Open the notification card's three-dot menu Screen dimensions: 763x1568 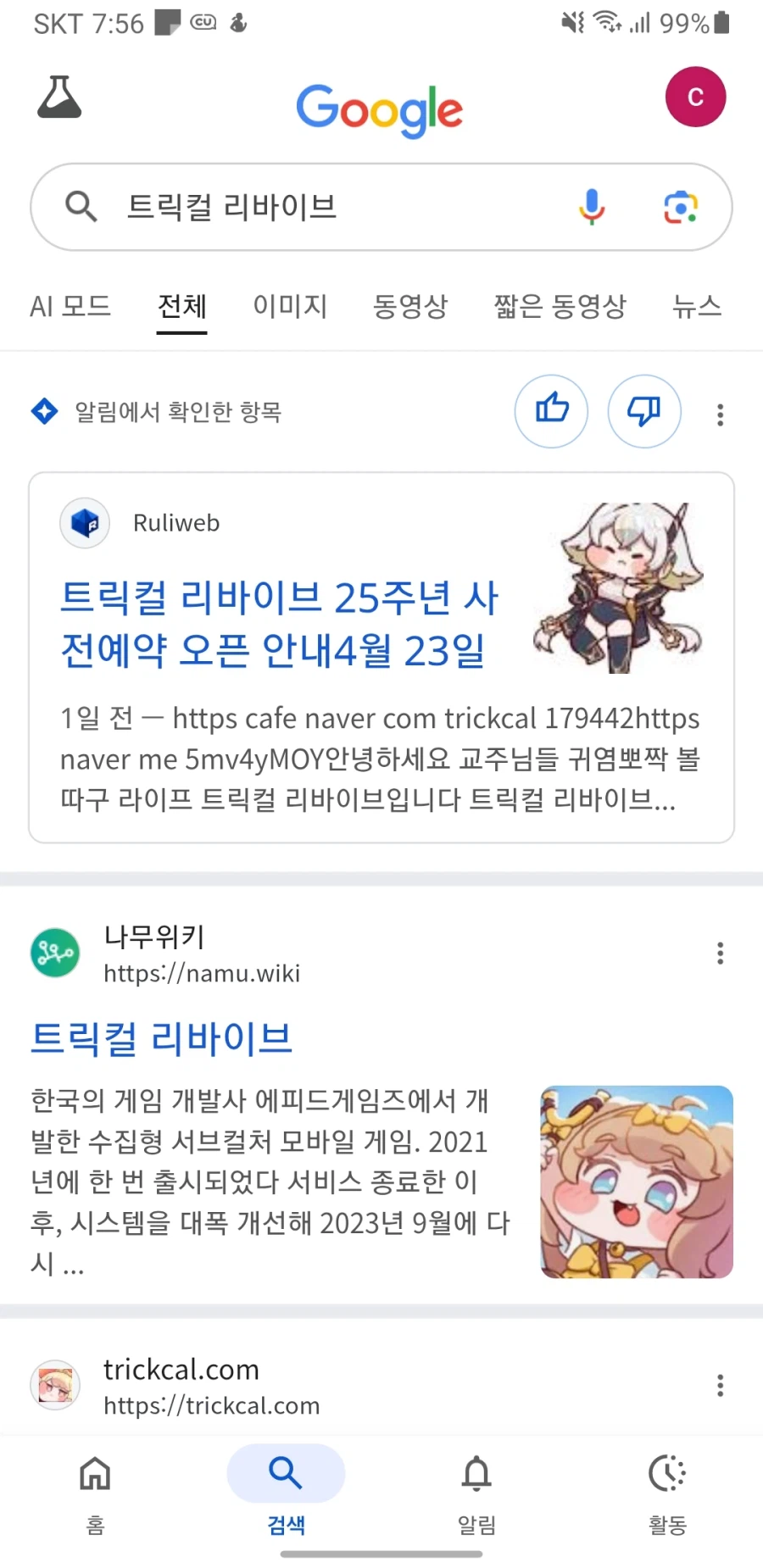[x=719, y=414]
